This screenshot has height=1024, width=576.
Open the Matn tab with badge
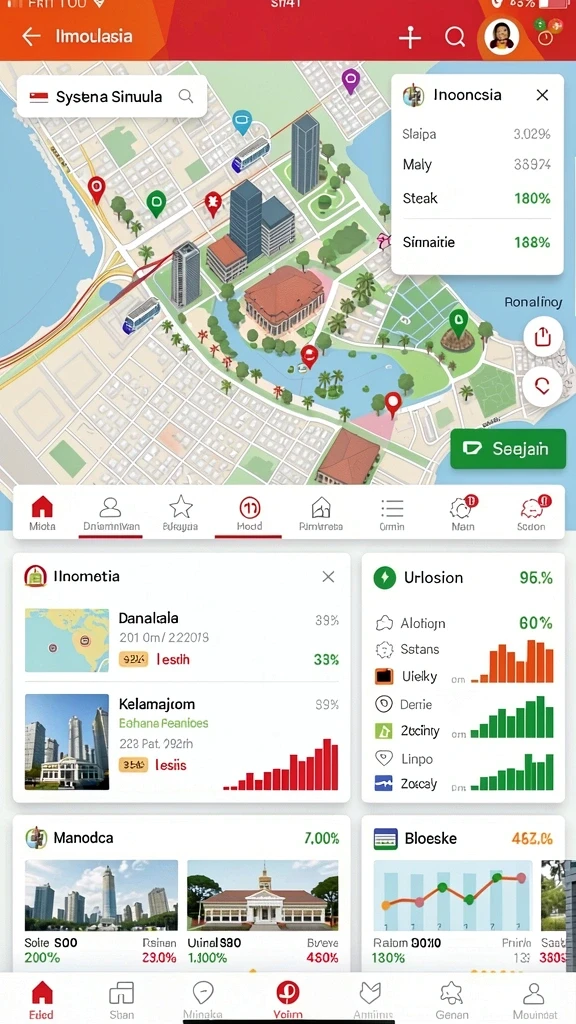(463, 513)
